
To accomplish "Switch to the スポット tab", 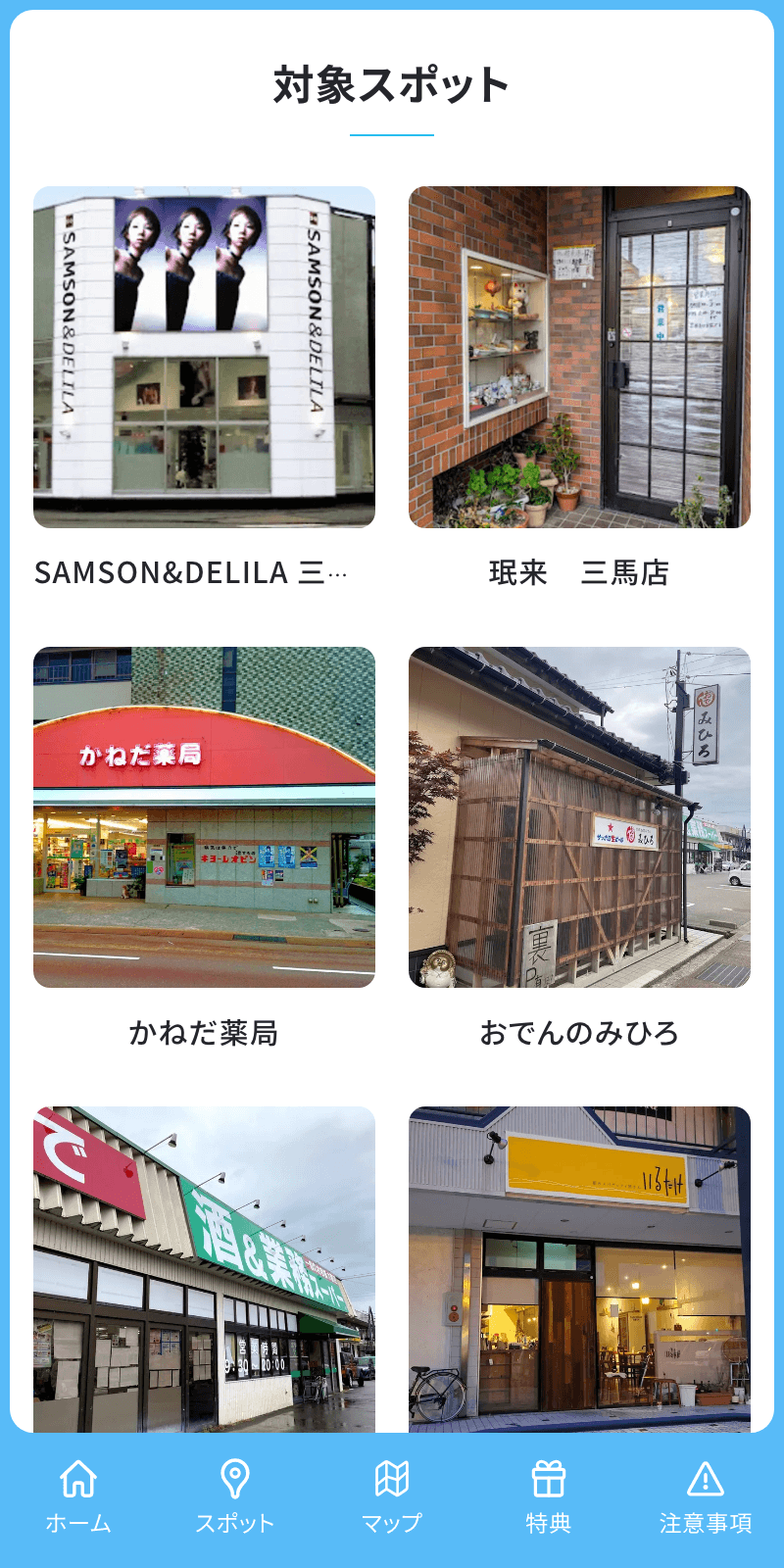I will (235, 1524).
